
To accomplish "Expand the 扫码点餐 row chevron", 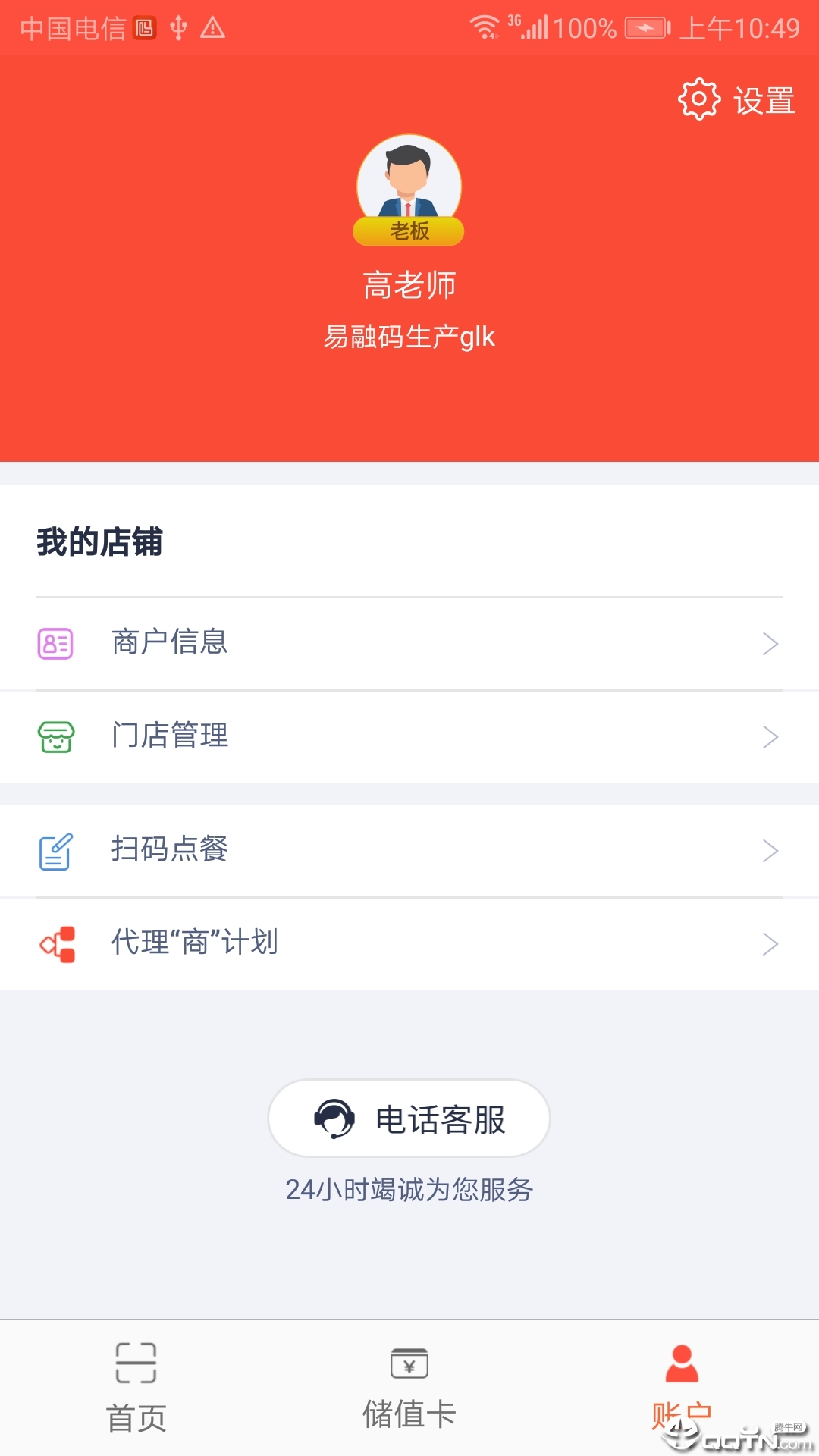I will coord(771,851).
